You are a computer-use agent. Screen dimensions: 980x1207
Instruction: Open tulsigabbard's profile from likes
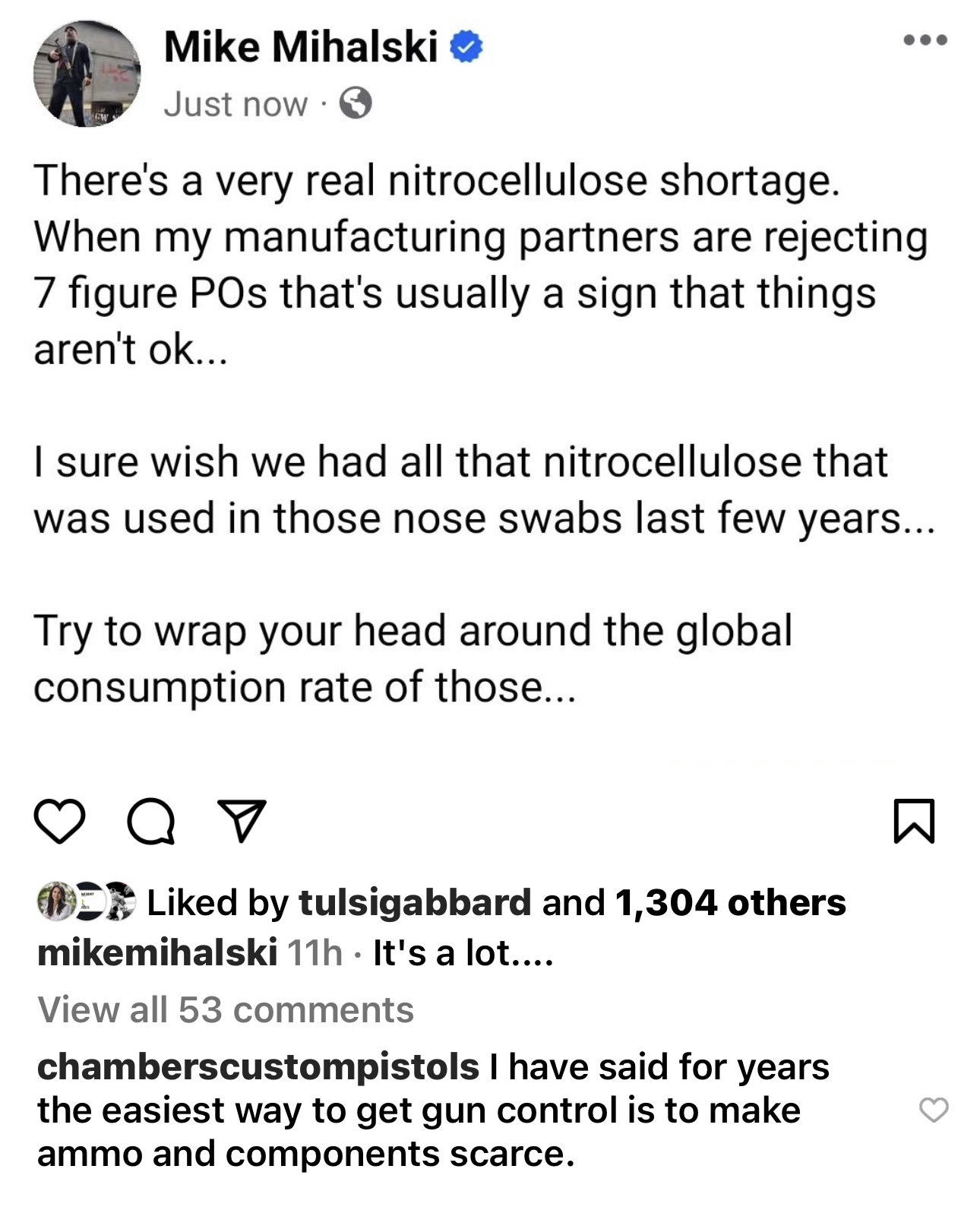(x=415, y=902)
